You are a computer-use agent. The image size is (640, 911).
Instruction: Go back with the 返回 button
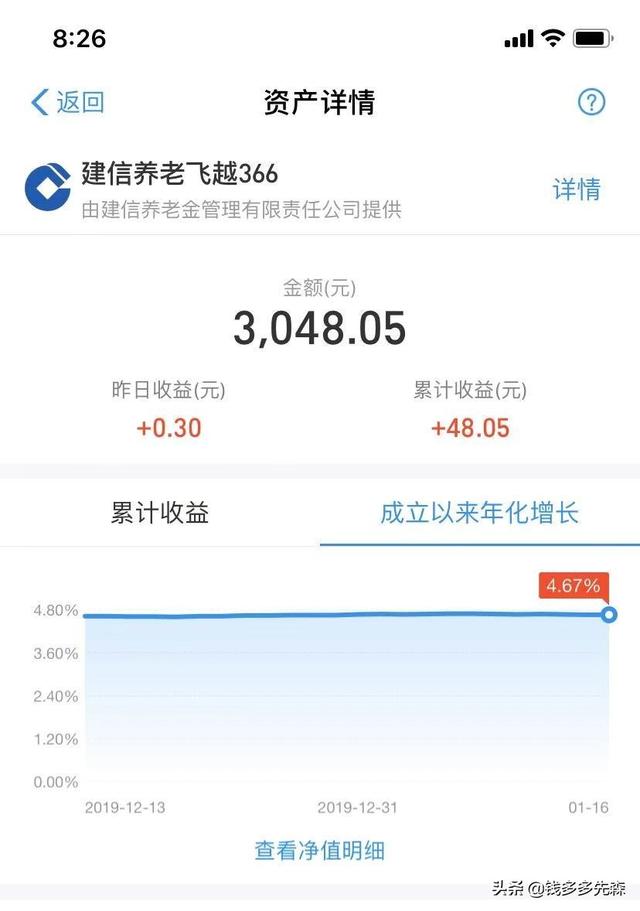(67, 102)
